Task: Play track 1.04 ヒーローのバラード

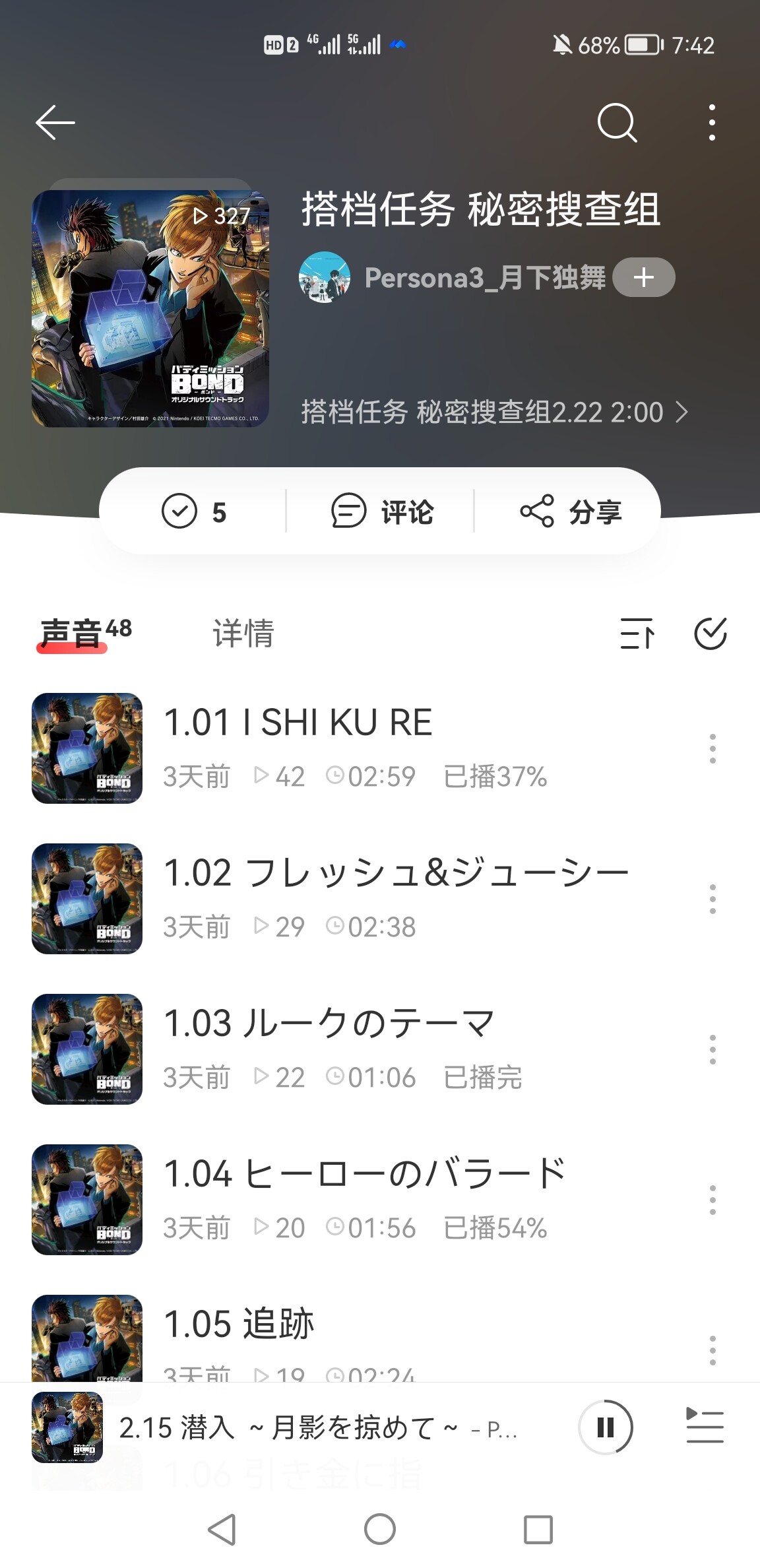Action: [x=364, y=1173]
